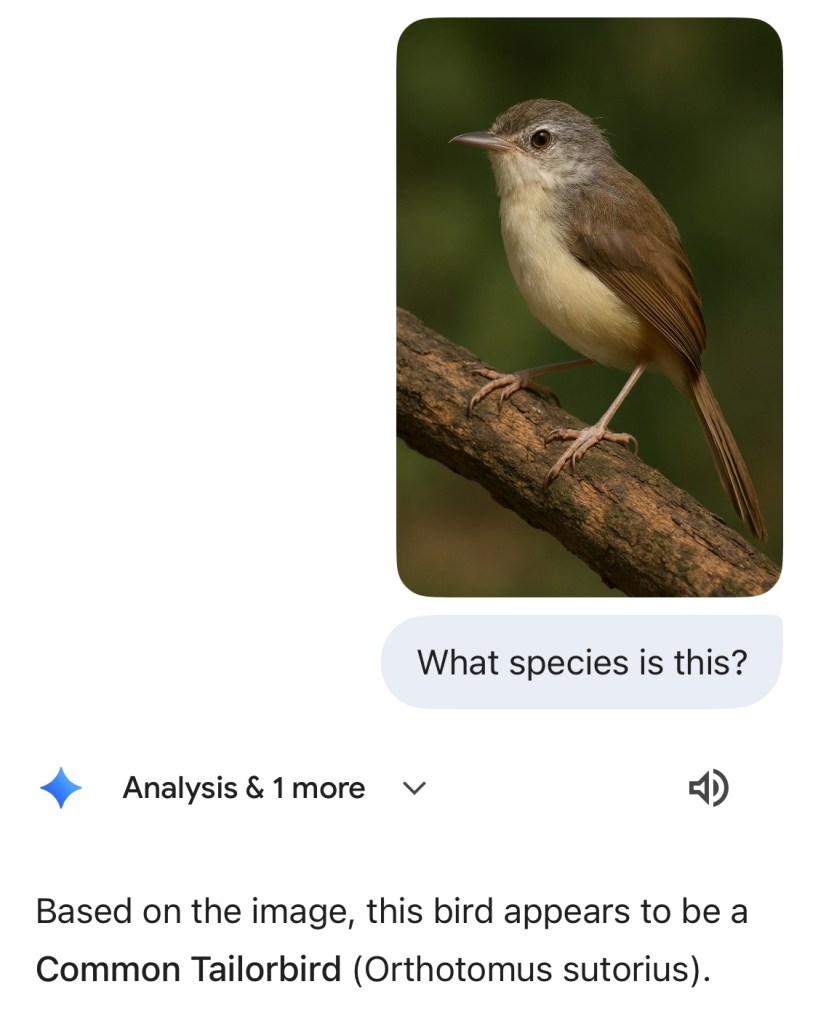Listen to the response read aloud
This screenshot has width=818, height=1024.
(709, 789)
